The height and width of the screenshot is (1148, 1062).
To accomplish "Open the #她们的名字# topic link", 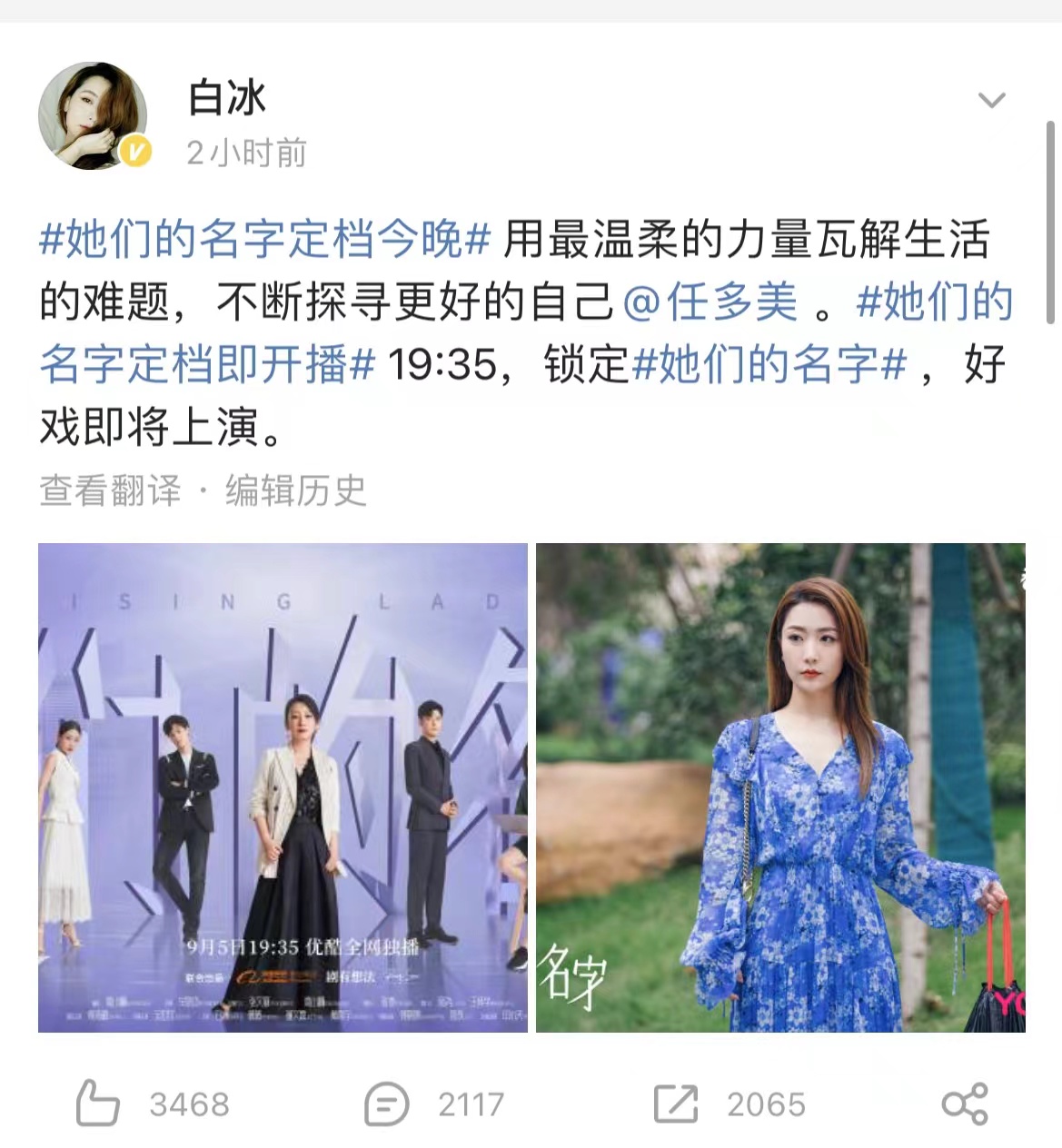I will pos(769,364).
